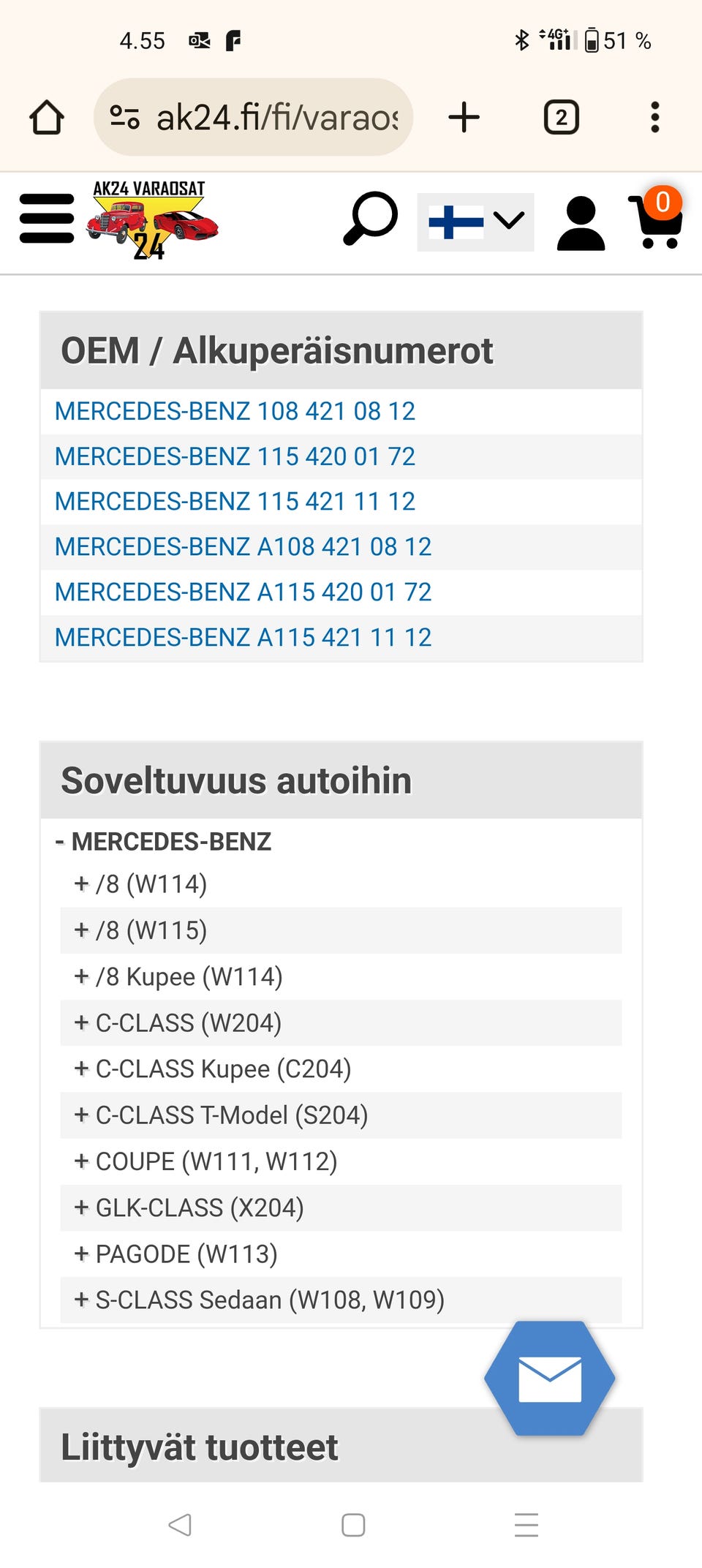Viewport: 702px width, 1568px height.
Task: Open the hamburger menu
Action: [x=47, y=218]
